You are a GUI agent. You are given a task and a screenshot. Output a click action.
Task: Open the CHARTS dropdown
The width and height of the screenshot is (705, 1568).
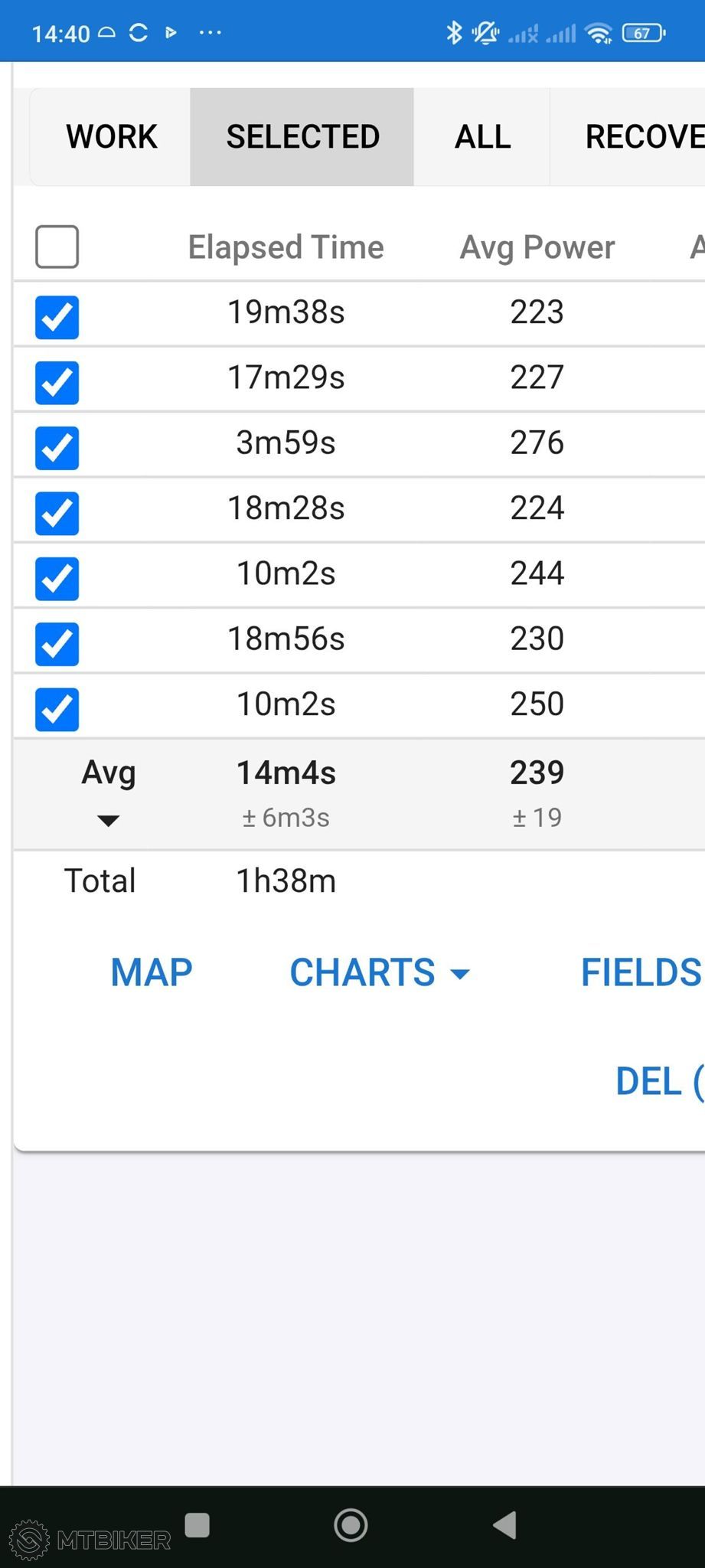point(380,972)
